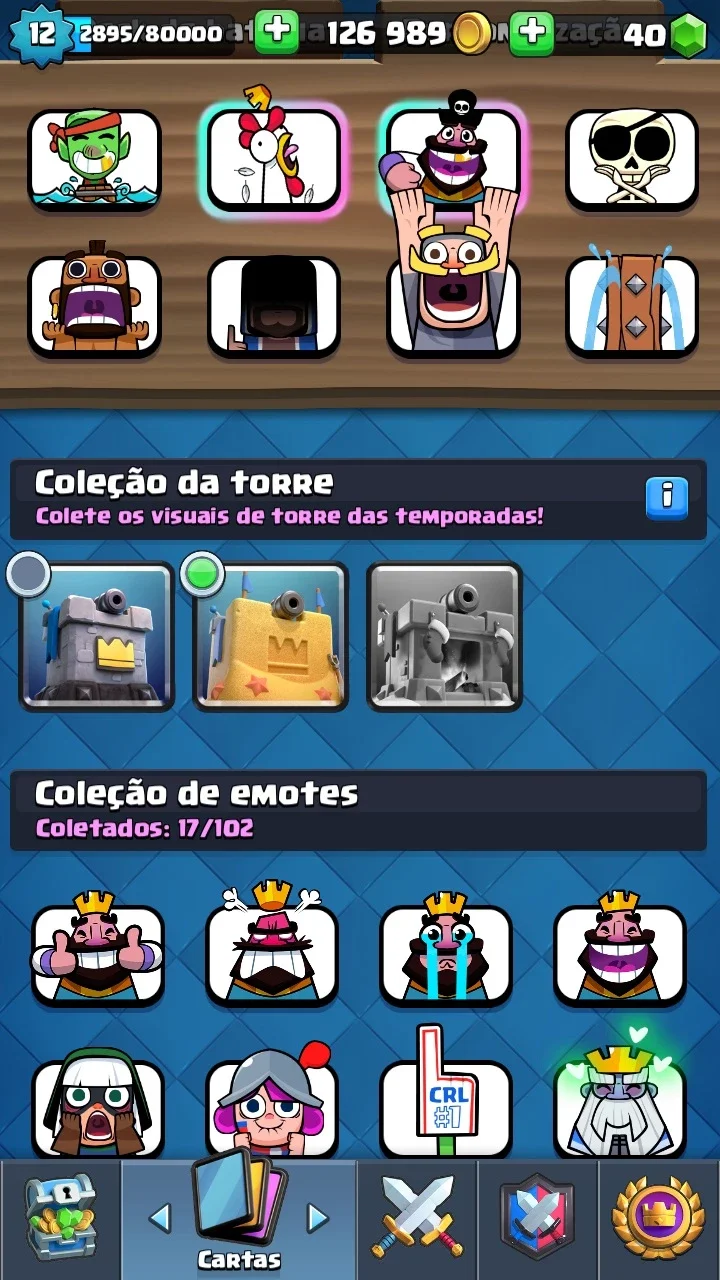The width and height of the screenshot is (720, 1280).
Task: Tap the left arrow beside Cartas
Action: tap(159, 1218)
